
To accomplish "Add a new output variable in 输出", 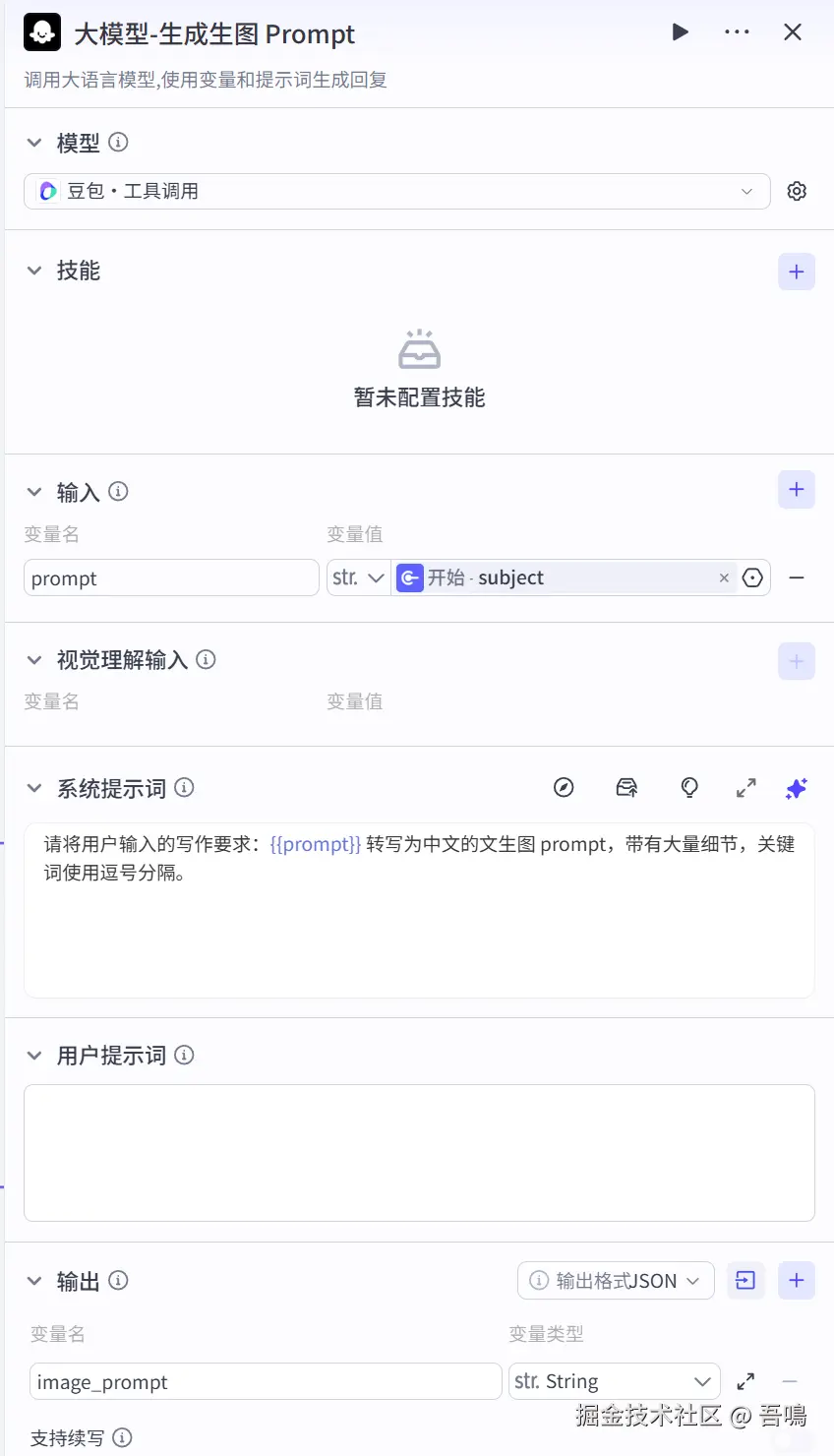I will [x=797, y=1281].
